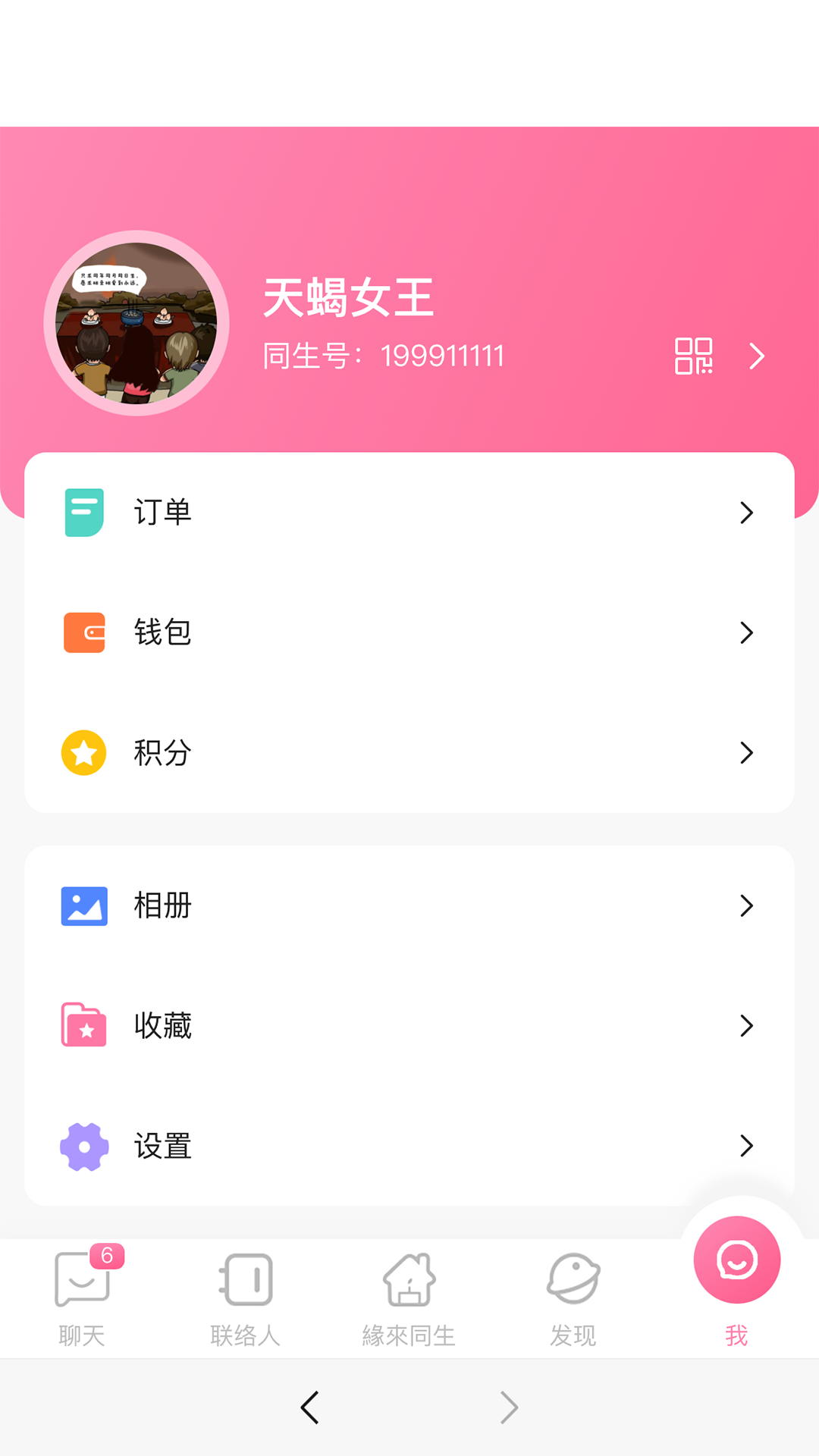Screen dimensions: 819x1456
Task: Open the 相册 album row
Action: (409, 905)
